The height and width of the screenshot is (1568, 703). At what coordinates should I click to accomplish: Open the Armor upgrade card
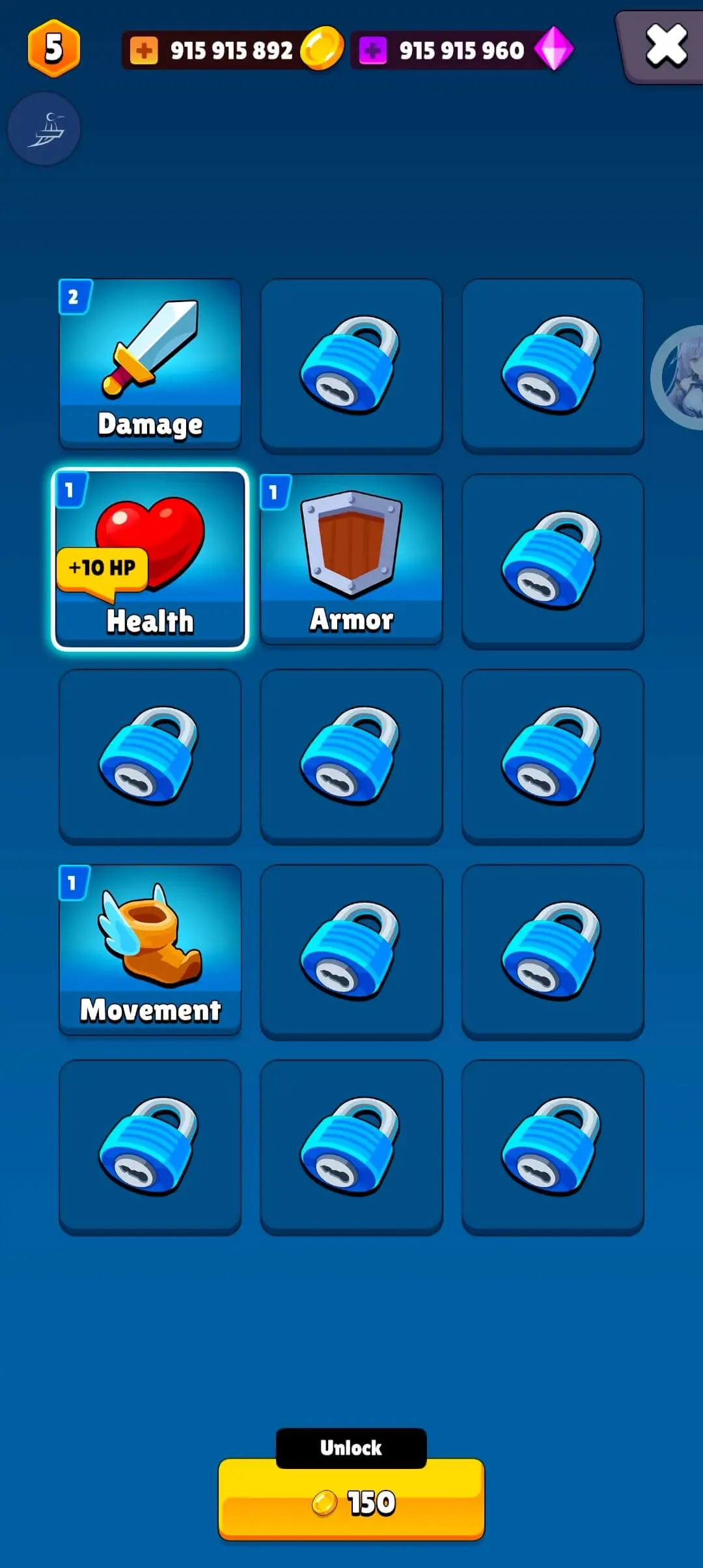[x=351, y=559]
